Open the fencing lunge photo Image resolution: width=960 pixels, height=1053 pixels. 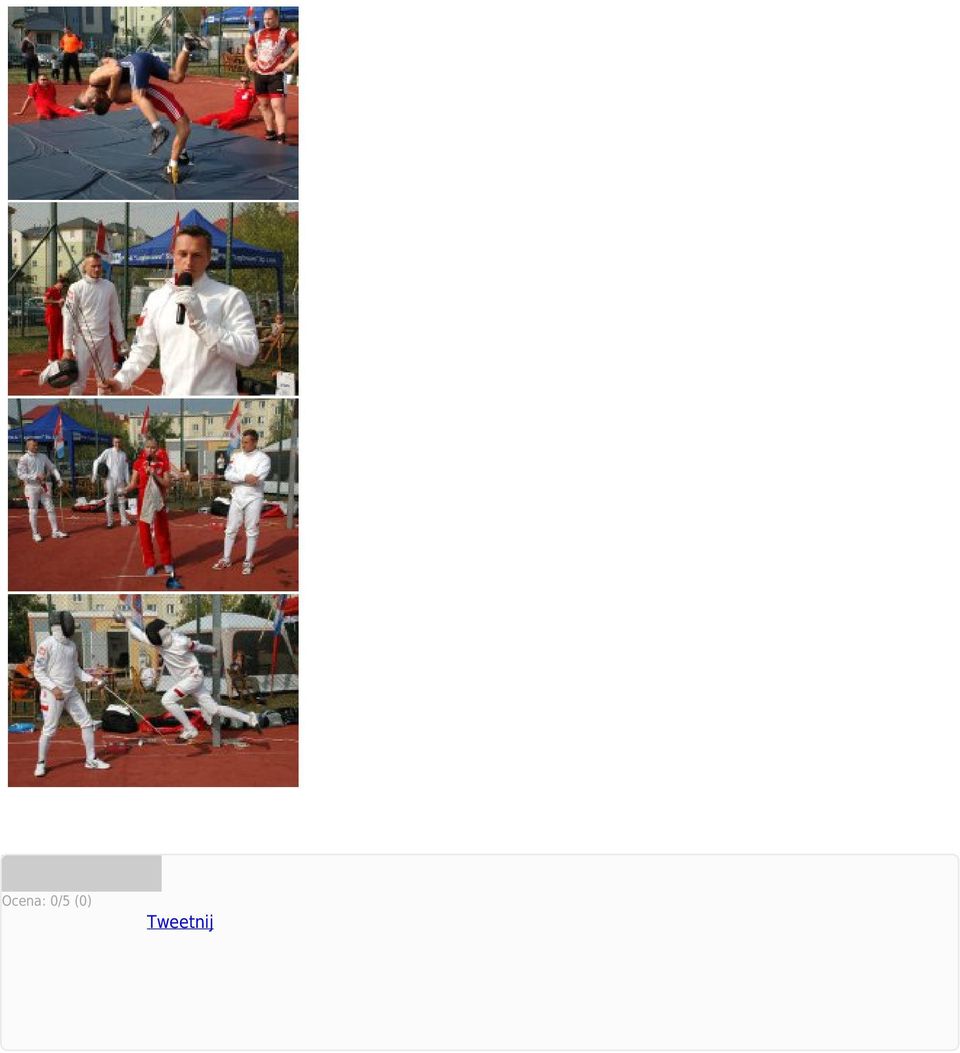[x=153, y=691]
